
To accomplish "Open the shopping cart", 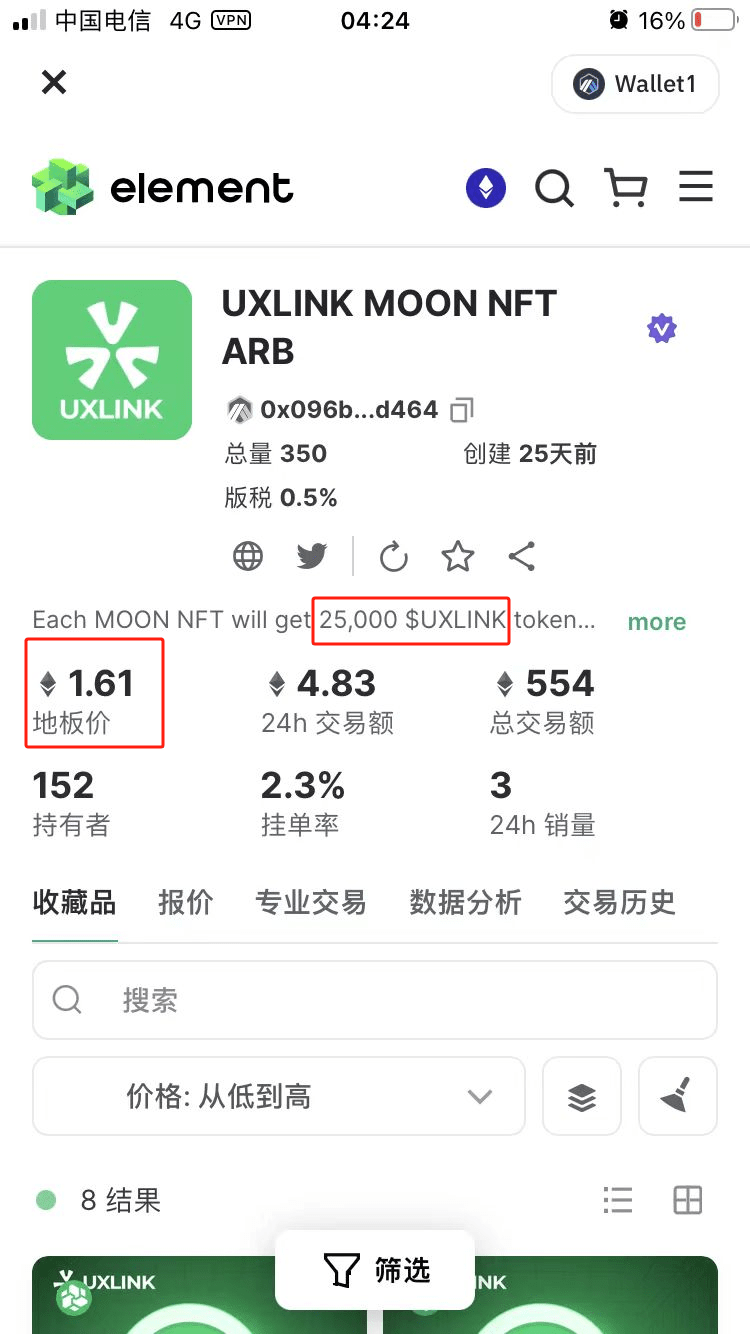I will (626, 188).
